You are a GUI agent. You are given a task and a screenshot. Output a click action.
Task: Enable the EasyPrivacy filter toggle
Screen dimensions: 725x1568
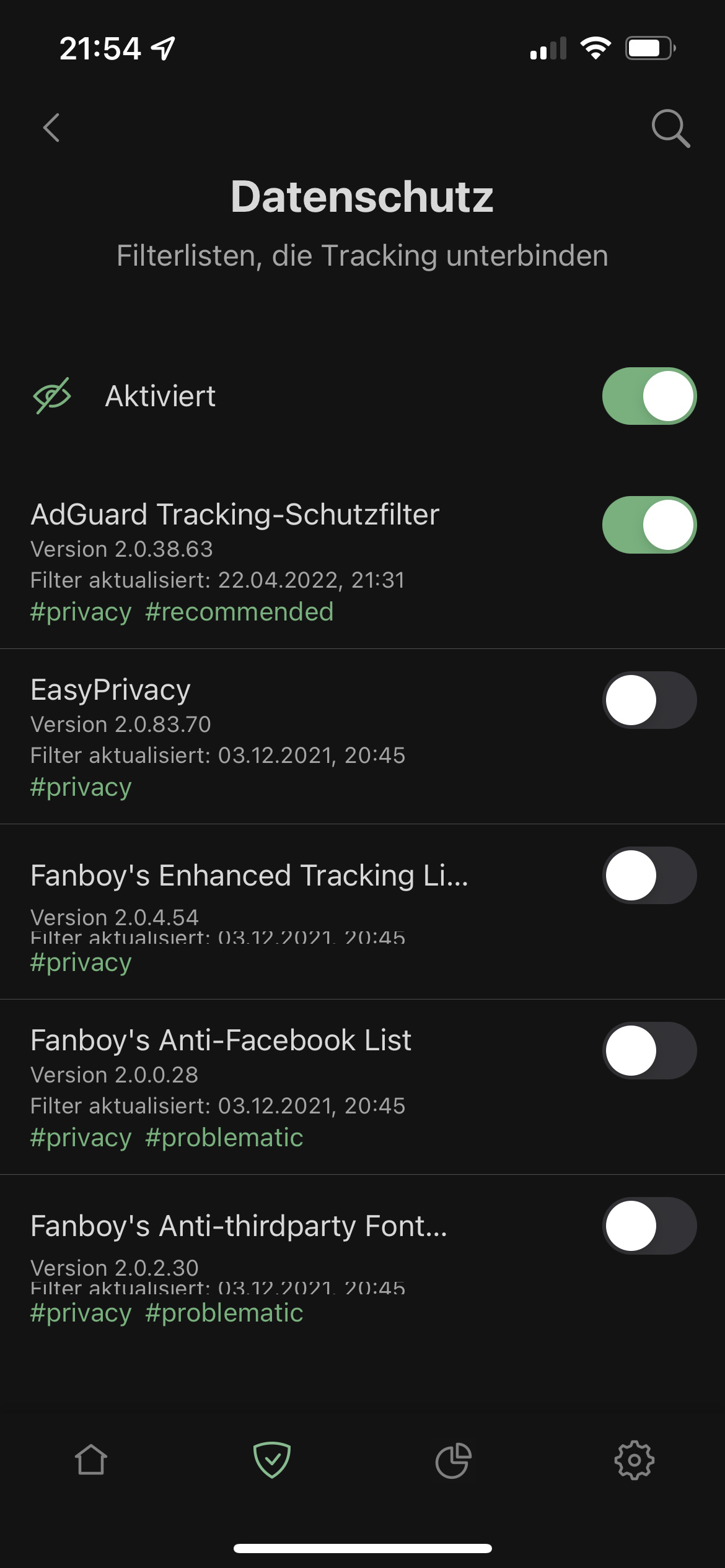(x=649, y=700)
